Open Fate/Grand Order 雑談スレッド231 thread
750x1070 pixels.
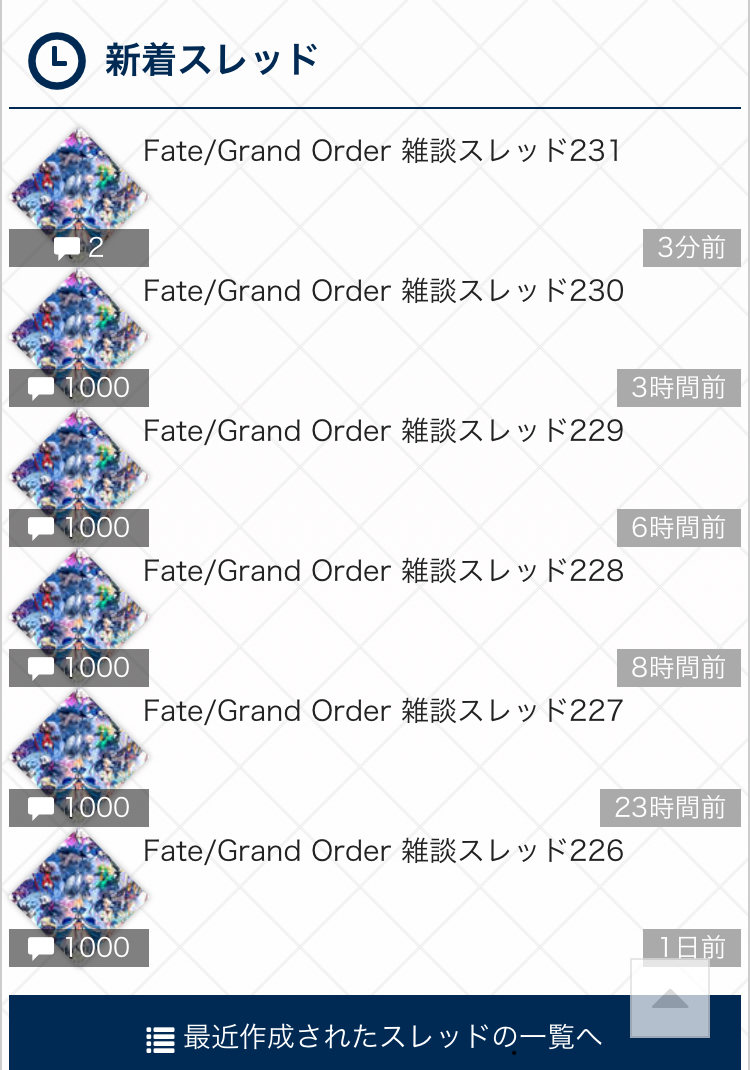point(375,197)
